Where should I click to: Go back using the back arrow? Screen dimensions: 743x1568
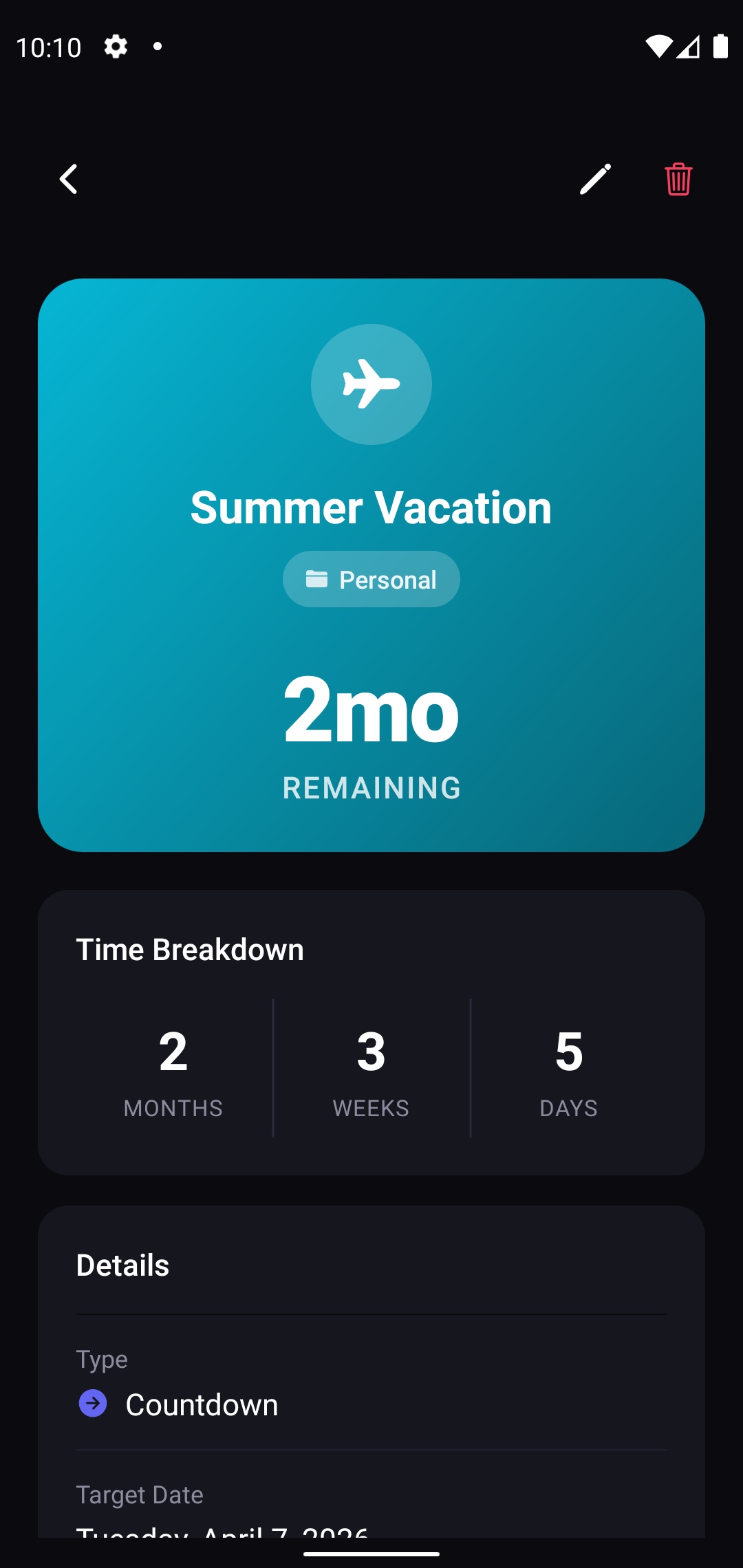pyautogui.click(x=69, y=179)
